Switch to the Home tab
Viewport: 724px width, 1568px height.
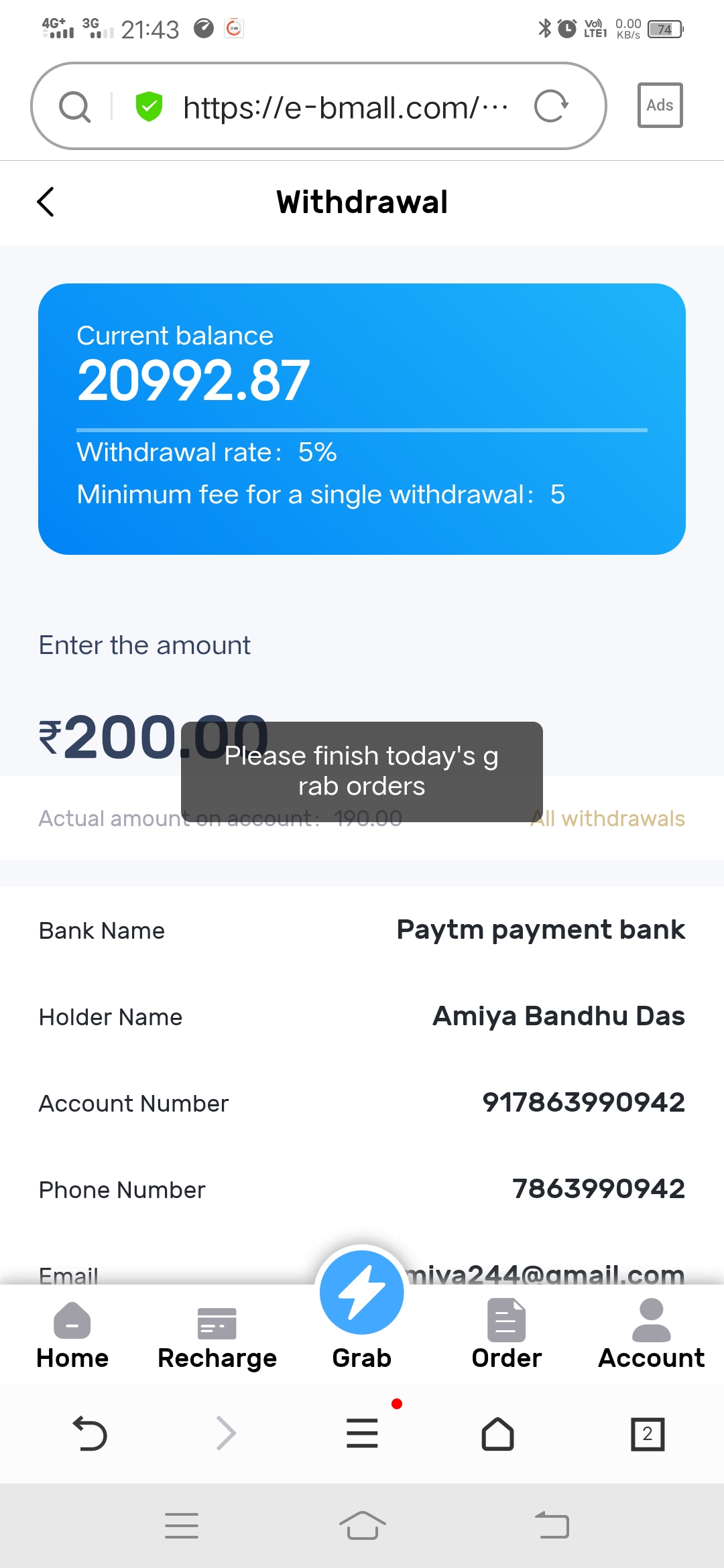(x=72, y=1337)
